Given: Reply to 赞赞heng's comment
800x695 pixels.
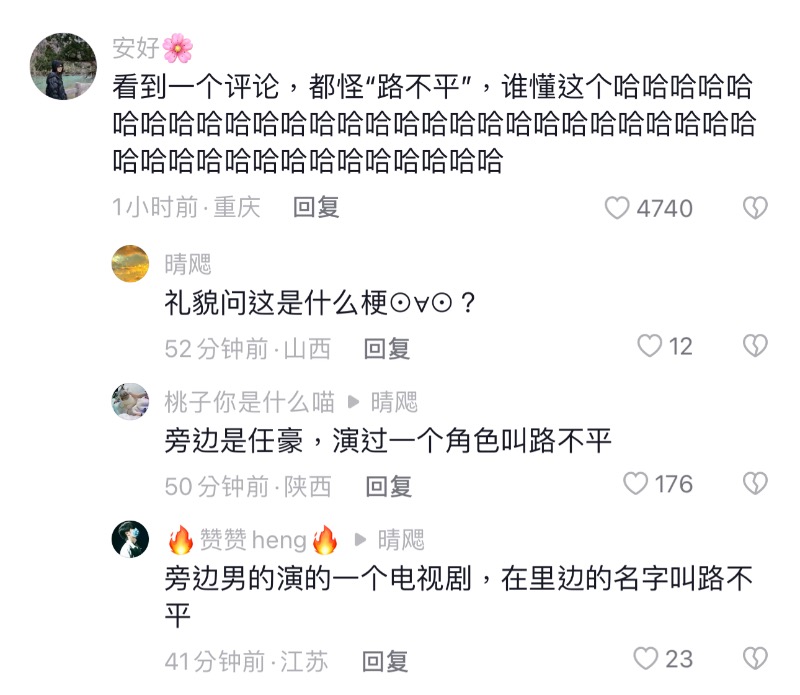Looking at the screenshot, I should 384,661.
